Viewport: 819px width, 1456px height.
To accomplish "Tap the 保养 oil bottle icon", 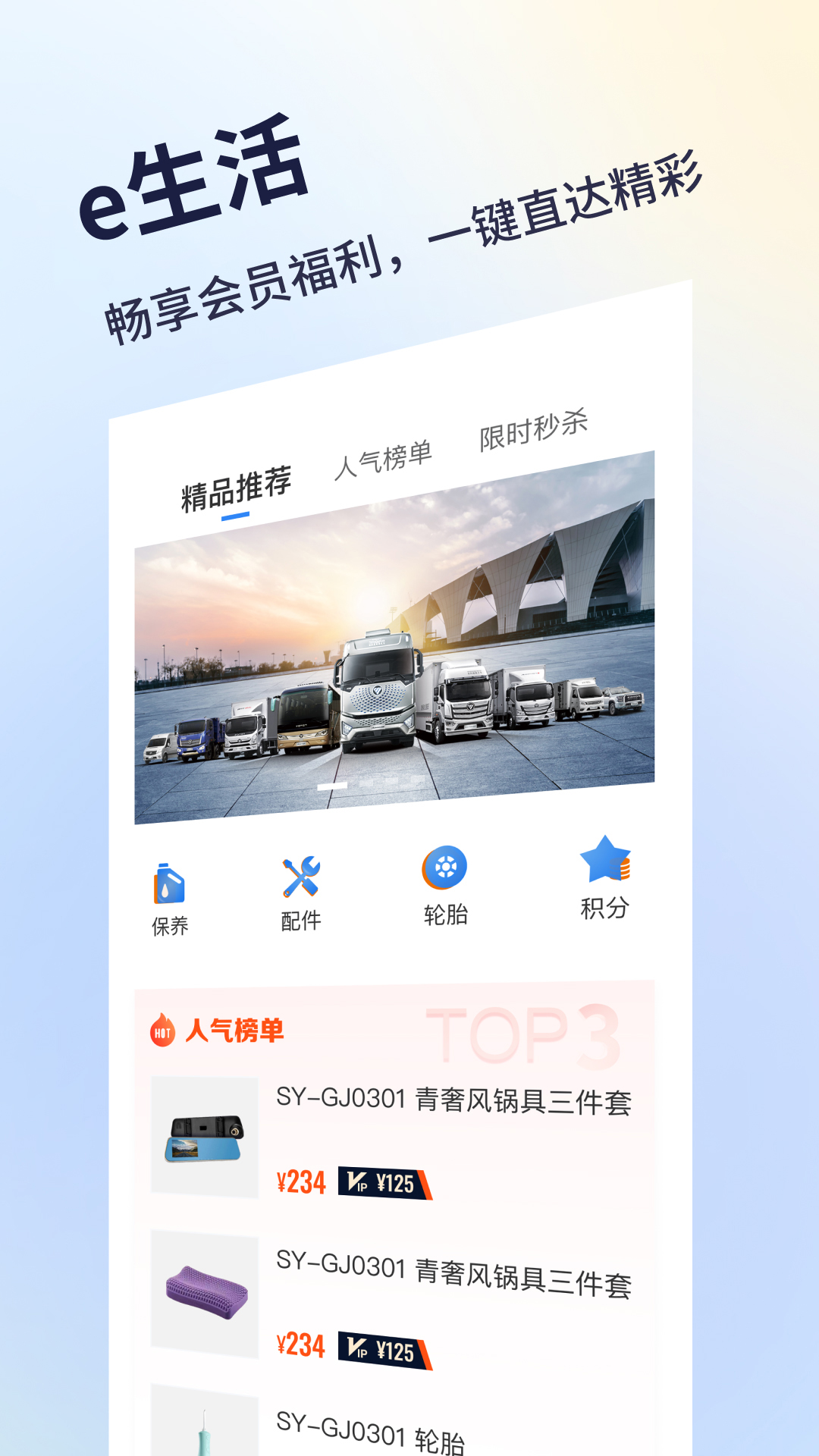I will (x=168, y=882).
